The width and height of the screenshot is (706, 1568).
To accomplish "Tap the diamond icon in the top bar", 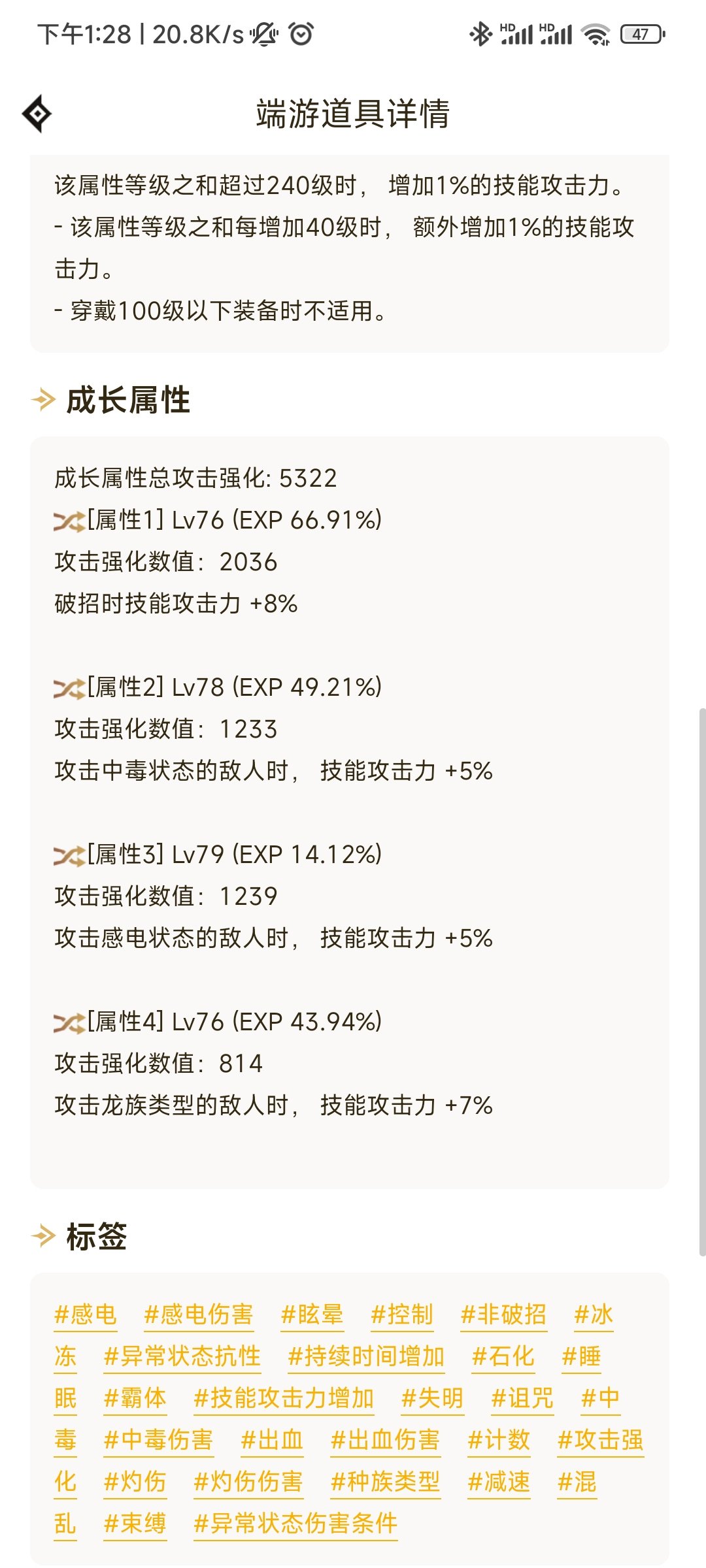I will pyautogui.click(x=37, y=114).
